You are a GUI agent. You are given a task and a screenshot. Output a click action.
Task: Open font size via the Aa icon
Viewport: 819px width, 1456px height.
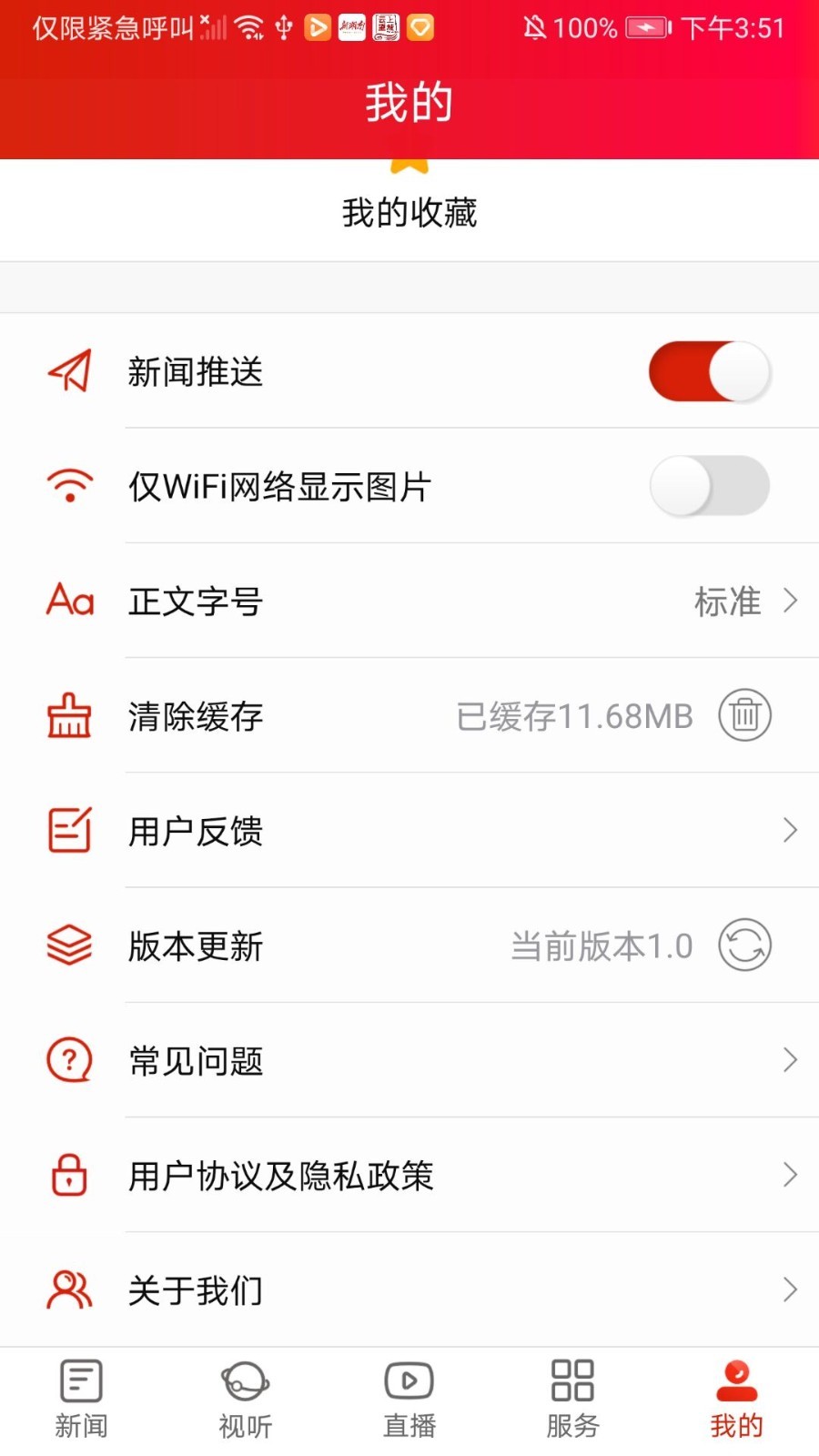coord(68,601)
